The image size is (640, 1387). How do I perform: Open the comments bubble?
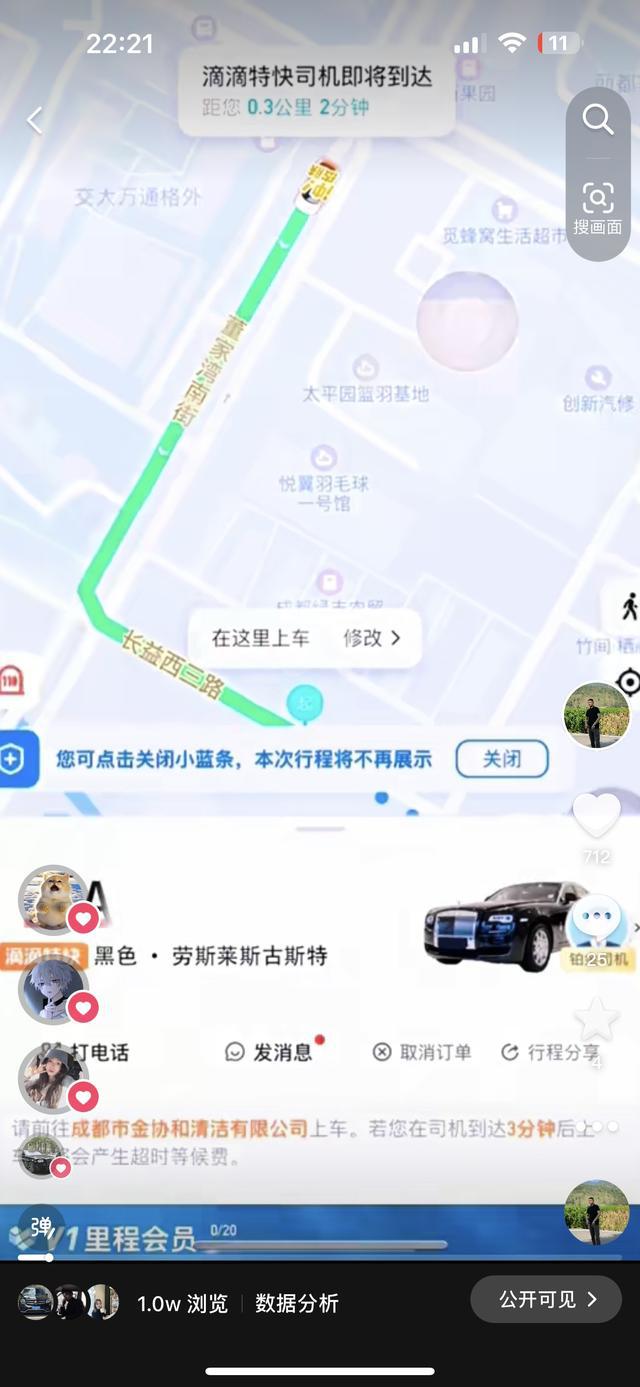[x=597, y=925]
